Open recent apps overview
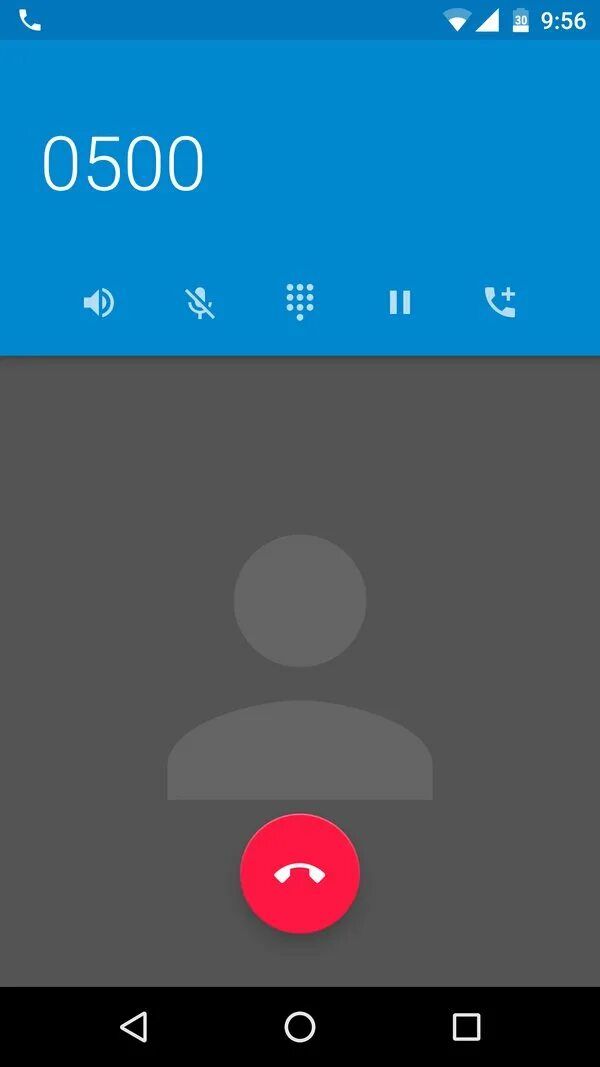Screen dimensions: 600x1067 (466, 1026)
